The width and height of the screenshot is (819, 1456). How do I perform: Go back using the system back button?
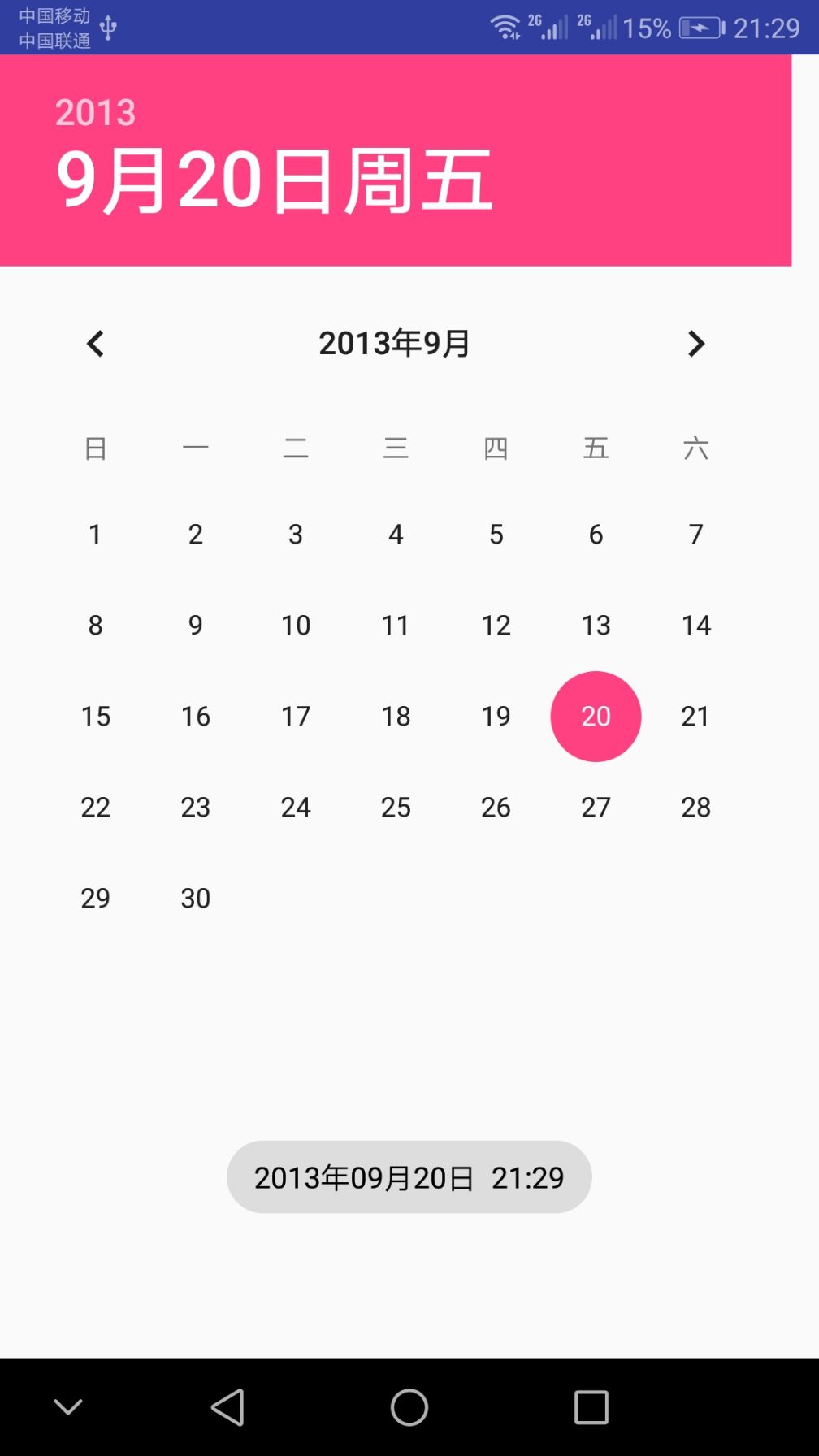click(227, 1407)
